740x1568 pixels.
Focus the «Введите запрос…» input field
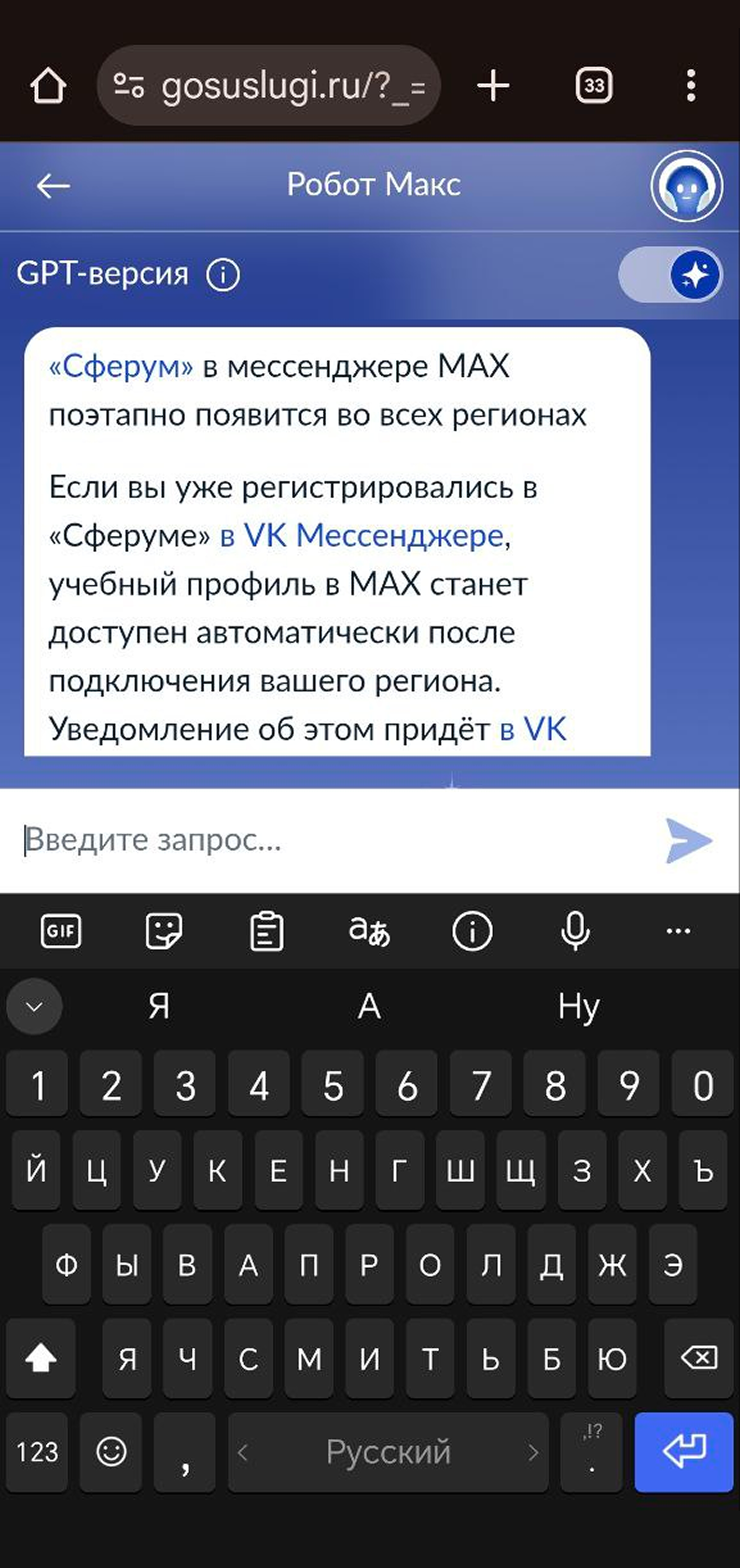point(330,840)
